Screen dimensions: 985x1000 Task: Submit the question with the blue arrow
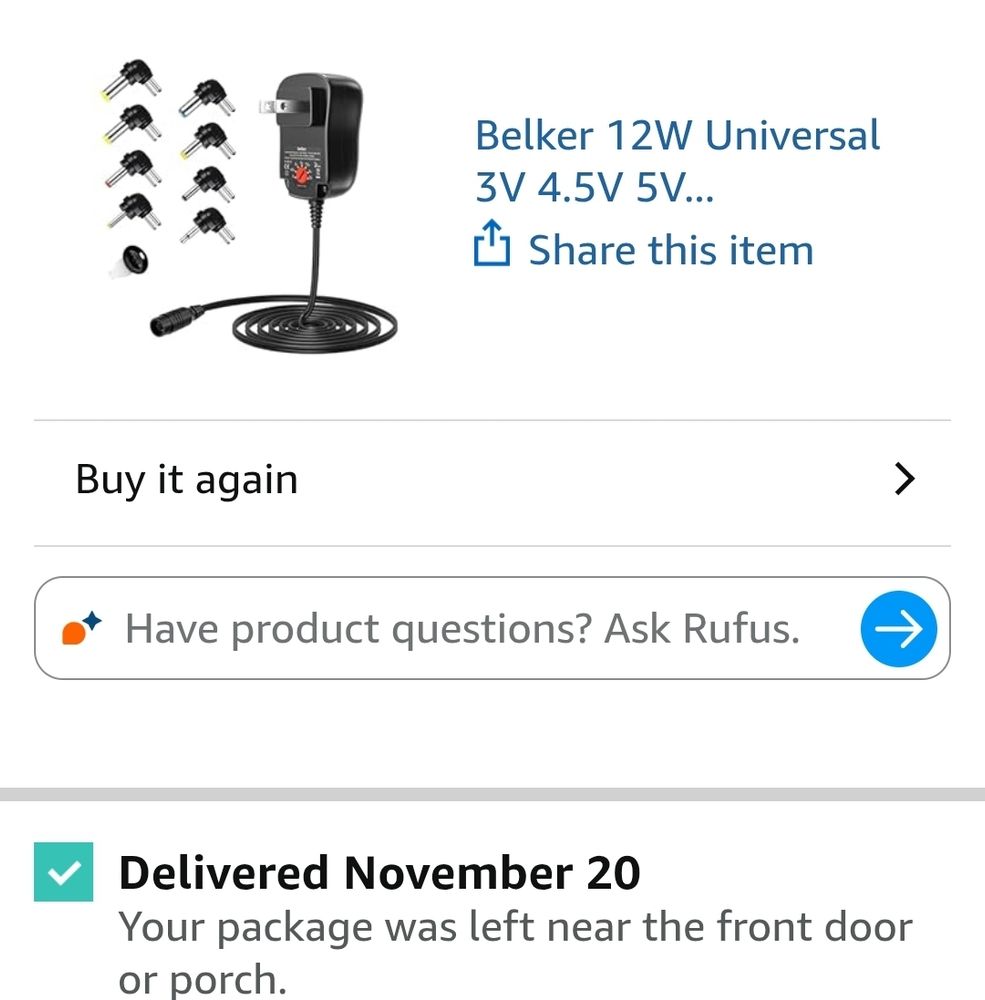coord(897,629)
